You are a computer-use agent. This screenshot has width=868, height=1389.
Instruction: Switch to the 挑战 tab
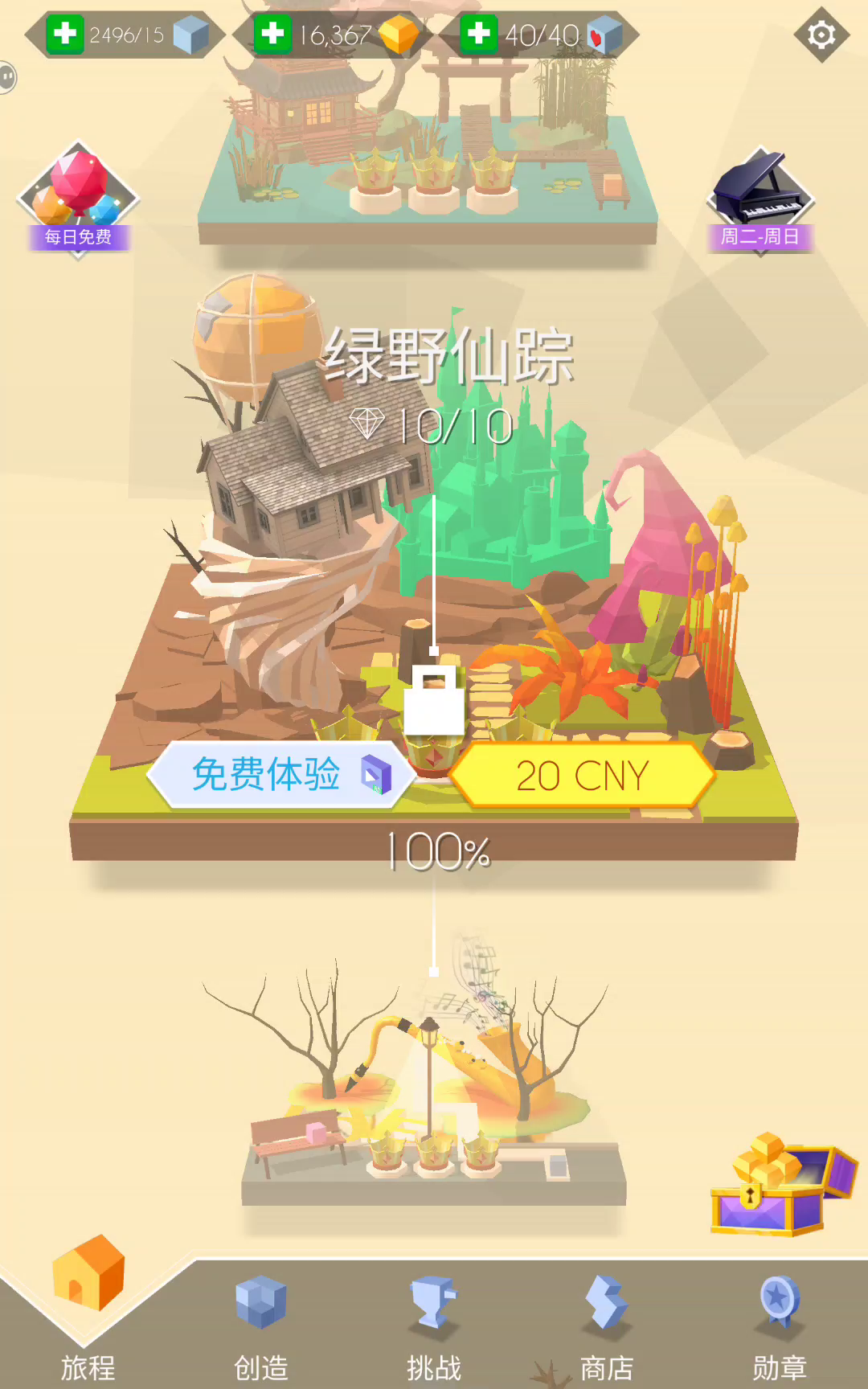tap(434, 1322)
